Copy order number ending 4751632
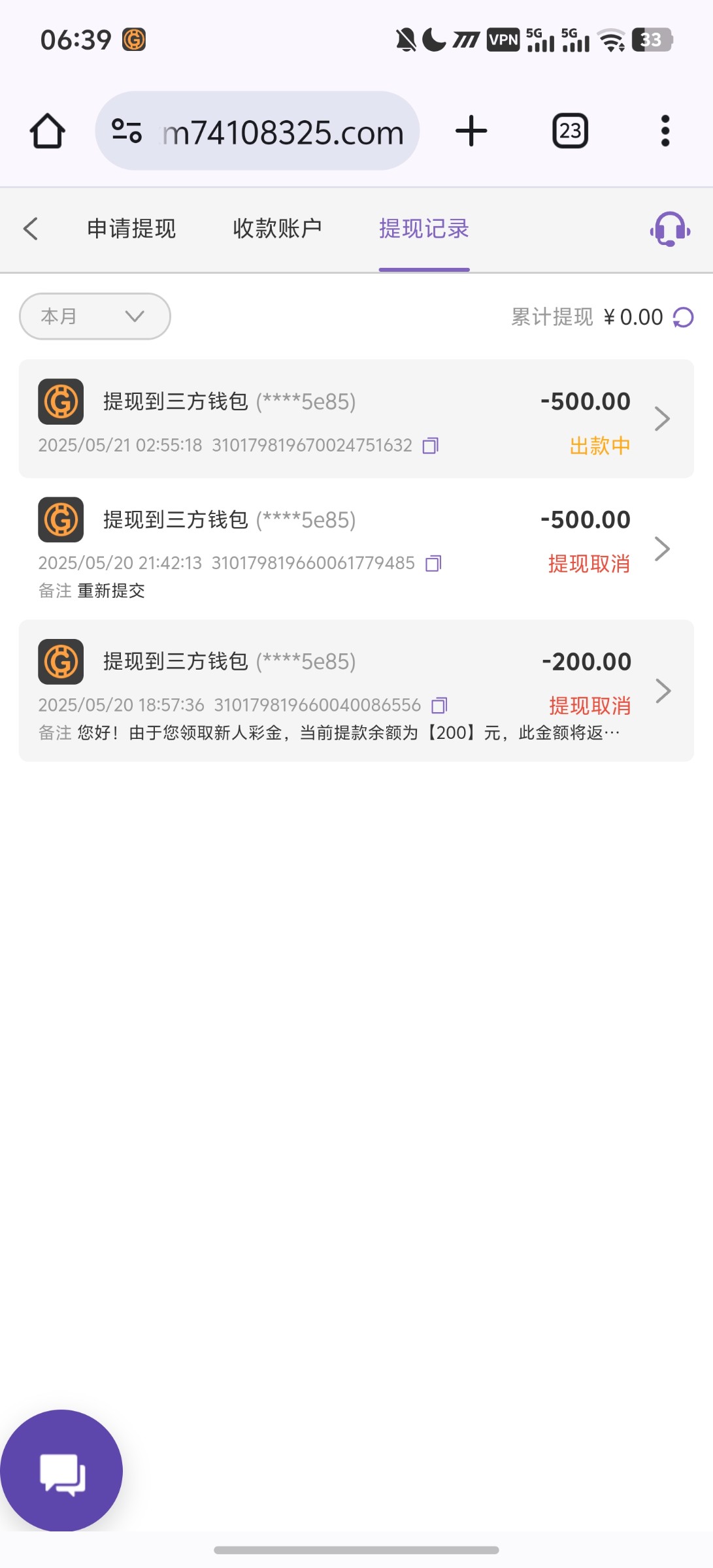Viewport: 713px width, 1568px height. 431,446
